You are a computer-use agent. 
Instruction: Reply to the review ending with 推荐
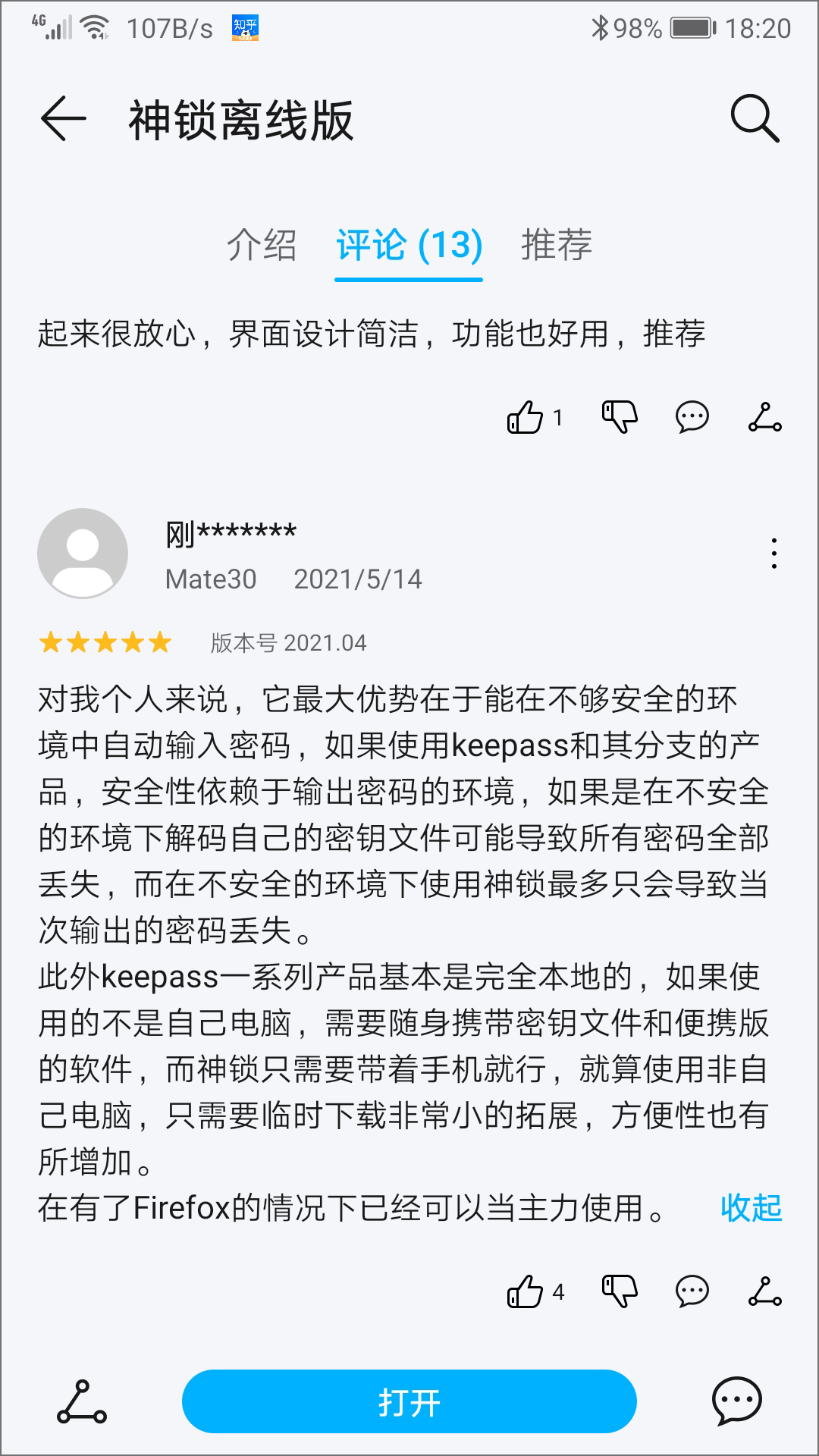692,417
